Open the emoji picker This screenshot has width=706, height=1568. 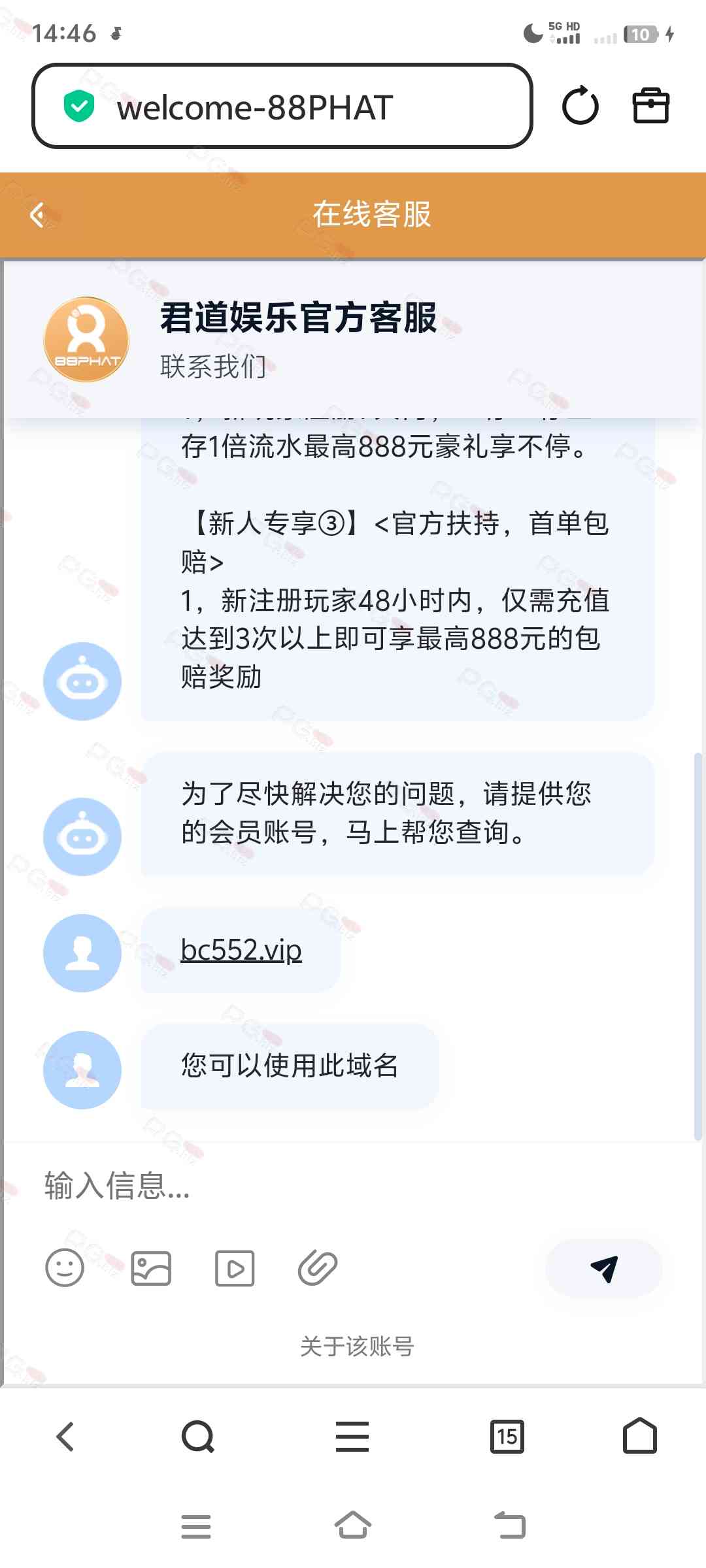tap(65, 1268)
